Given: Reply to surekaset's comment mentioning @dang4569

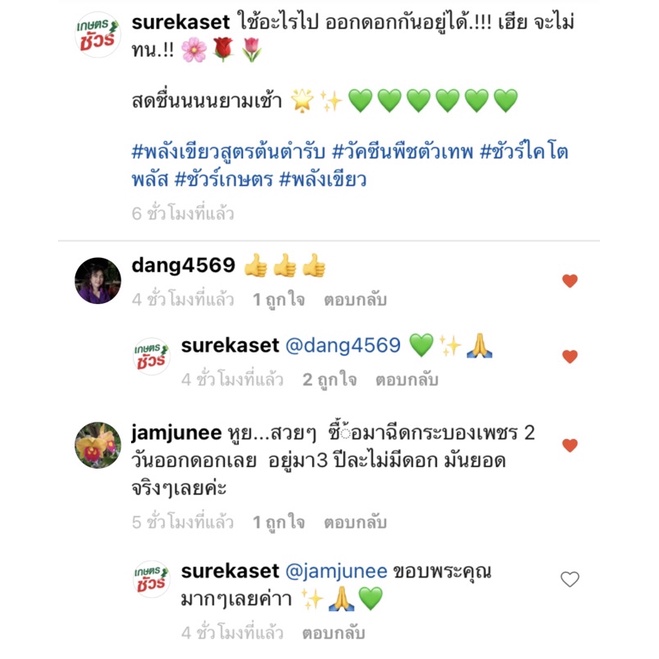Looking at the screenshot, I should click(406, 380).
